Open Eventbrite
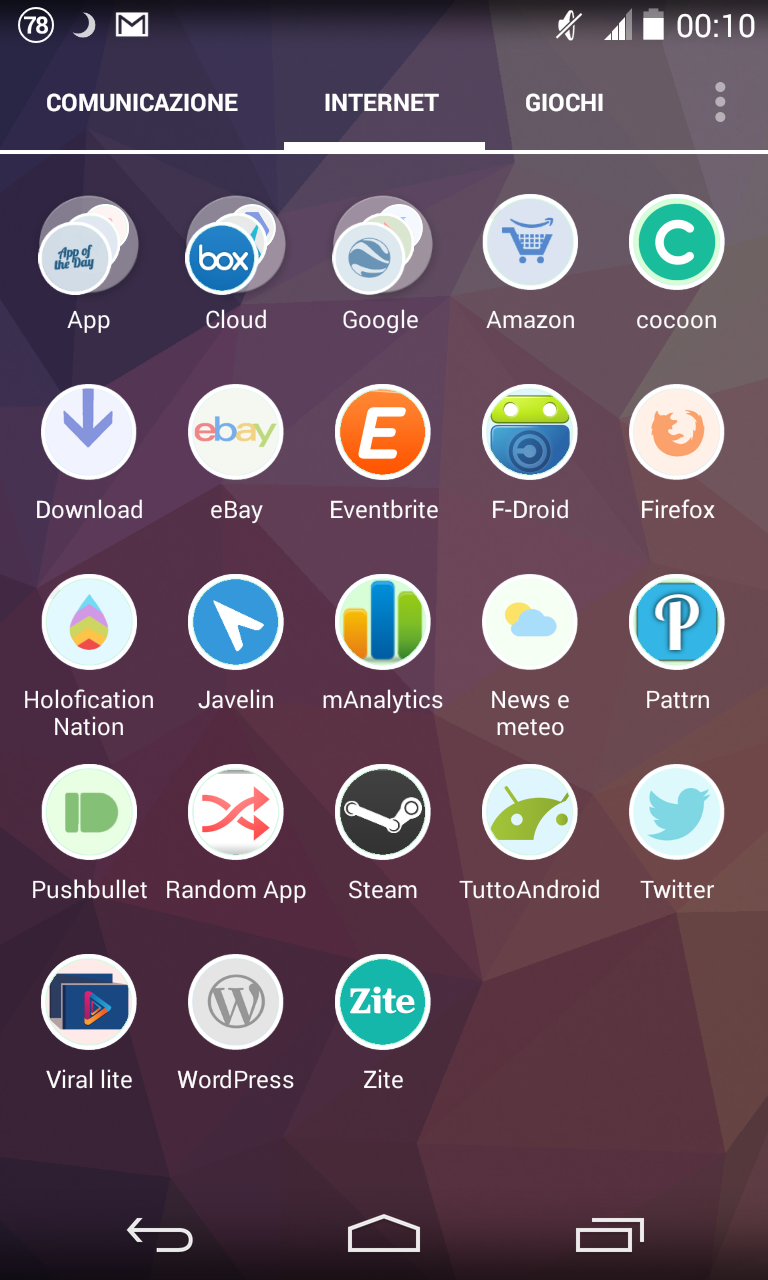This screenshot has height=1280, width=768. coord(383,432)
